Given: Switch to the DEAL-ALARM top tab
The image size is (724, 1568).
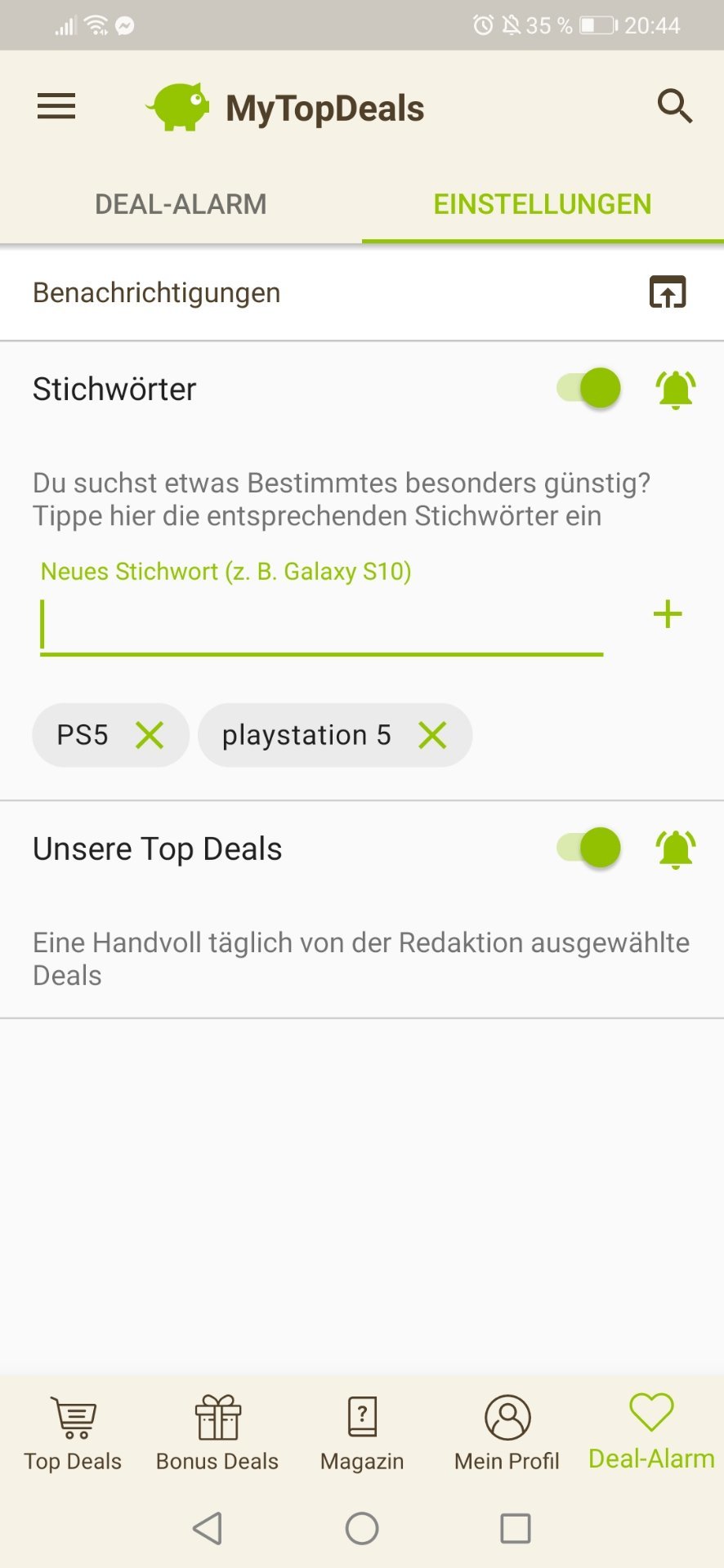Looking at the screenshot, I should (x=181, y=204).
